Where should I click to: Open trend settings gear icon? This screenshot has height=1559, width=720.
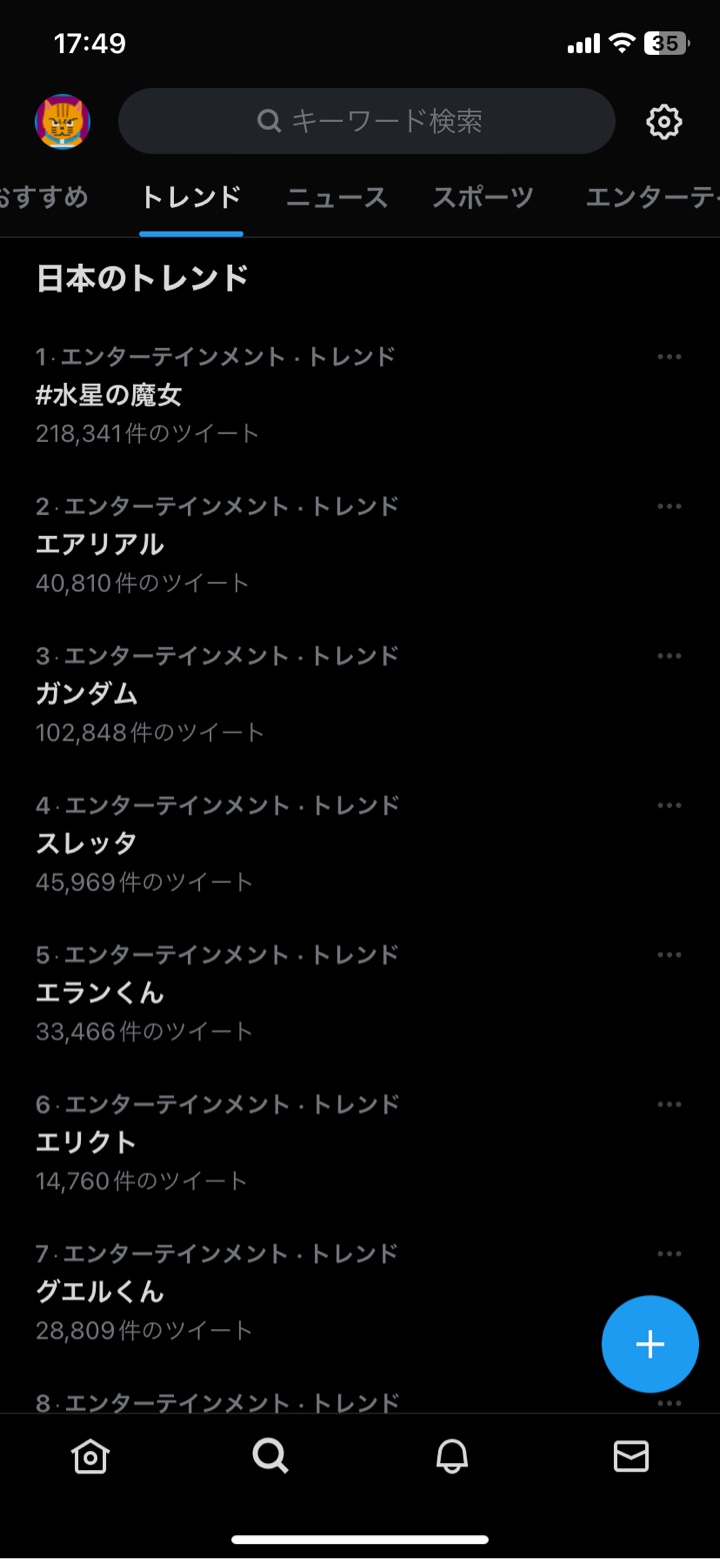click(664, 122)
